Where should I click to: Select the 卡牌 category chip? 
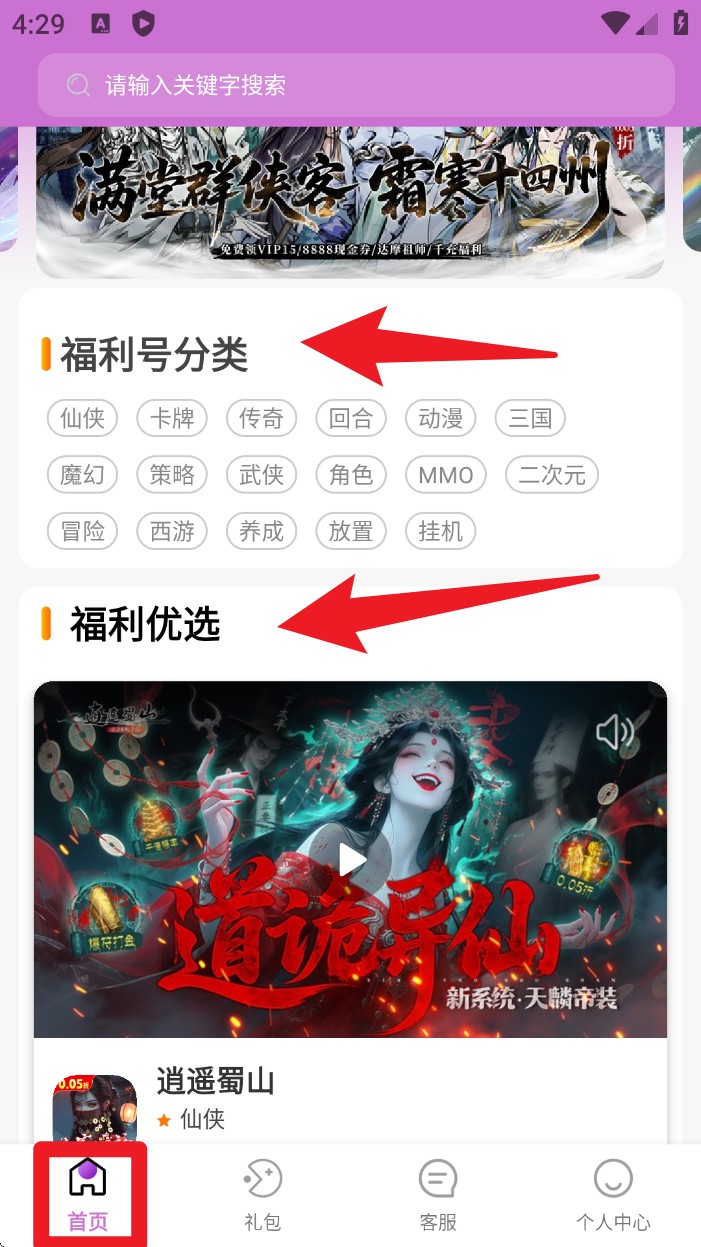tap(172, 418)
